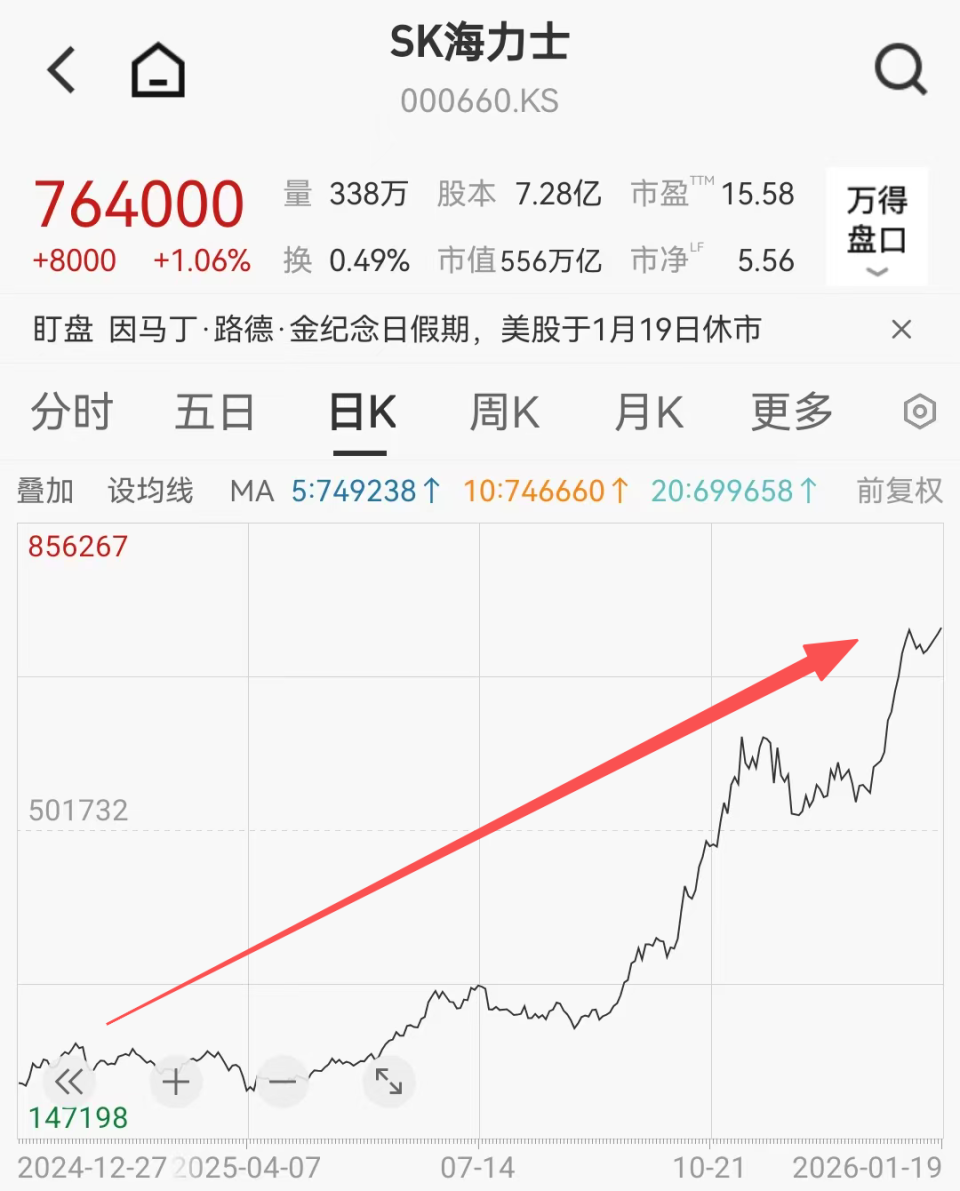
Task: Switch to the 分时 intraday tab
Action: 70,411
